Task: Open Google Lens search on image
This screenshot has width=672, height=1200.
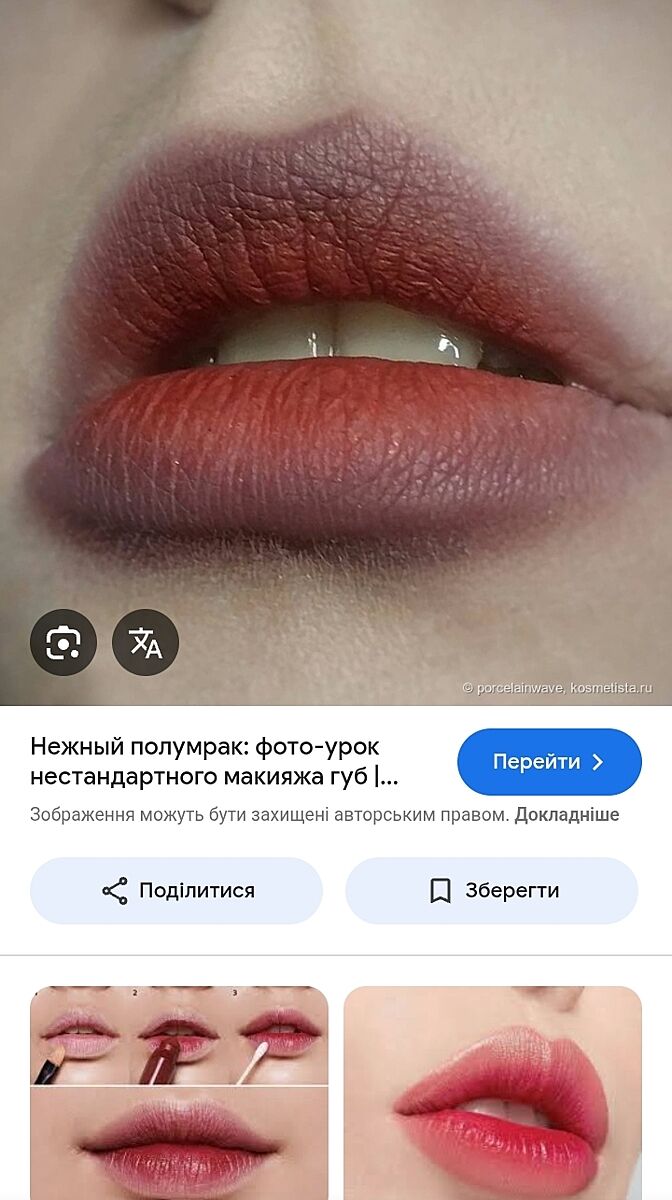Action: tap(63, 643)
